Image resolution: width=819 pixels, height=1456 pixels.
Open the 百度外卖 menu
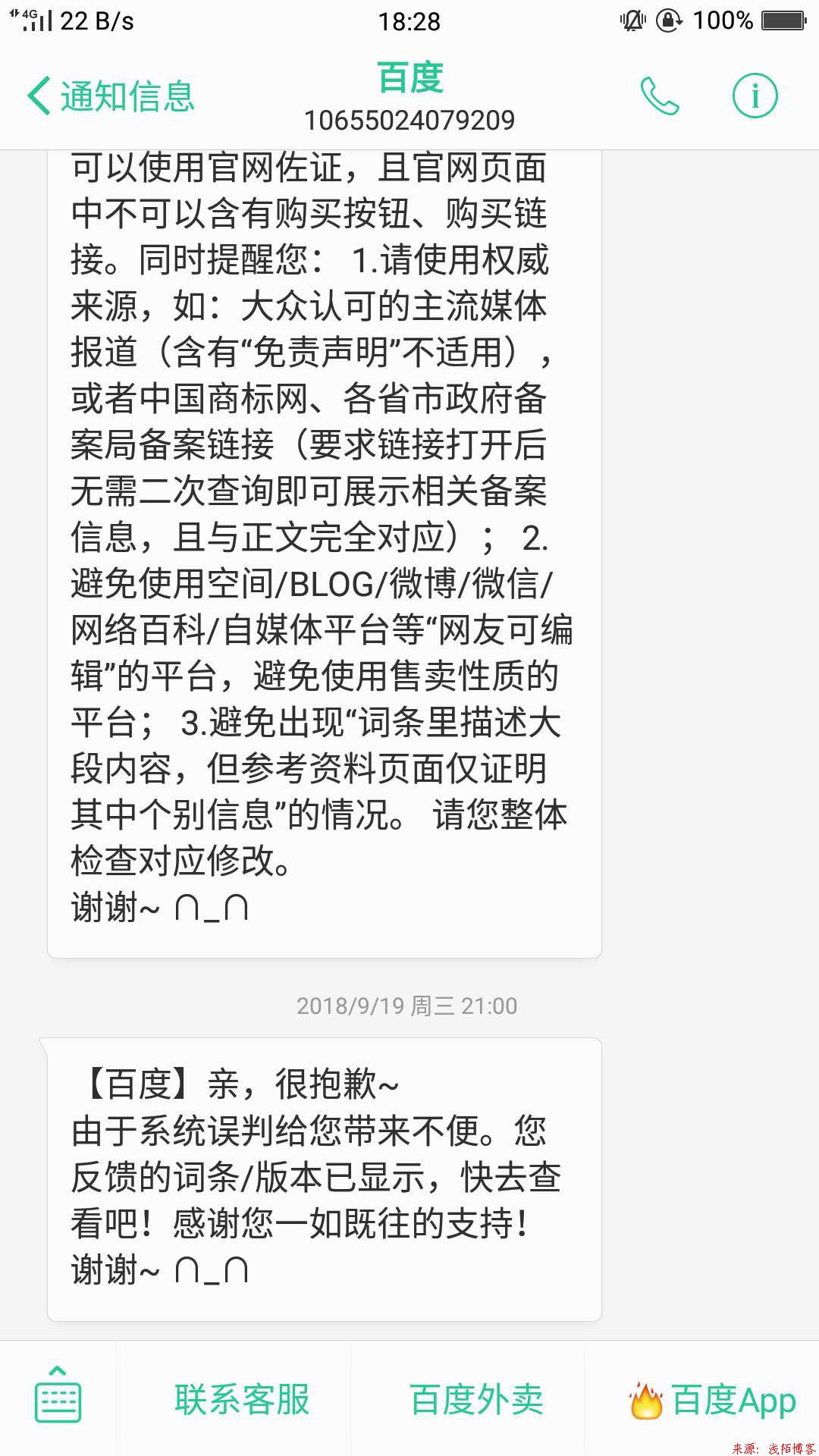[476, 1399]
